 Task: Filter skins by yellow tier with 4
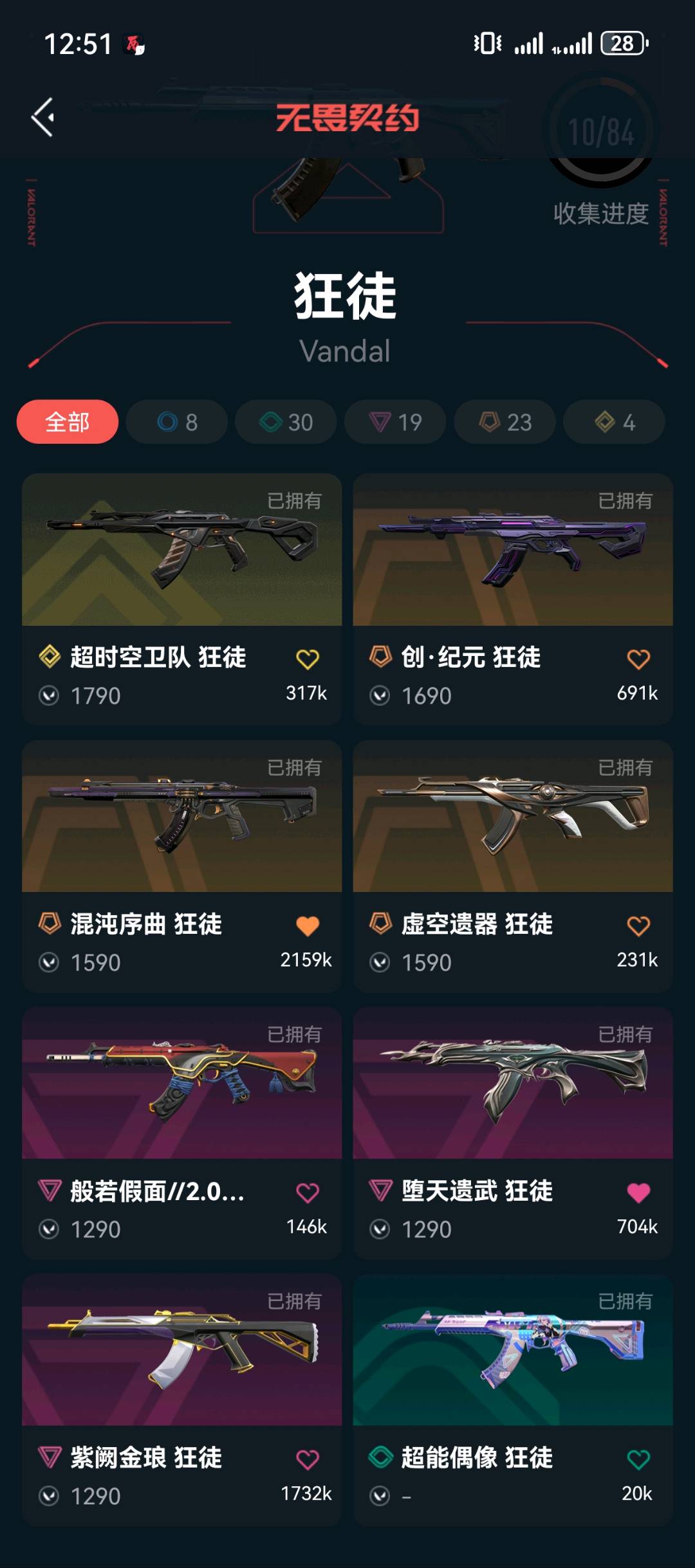(x=614, y=422)
